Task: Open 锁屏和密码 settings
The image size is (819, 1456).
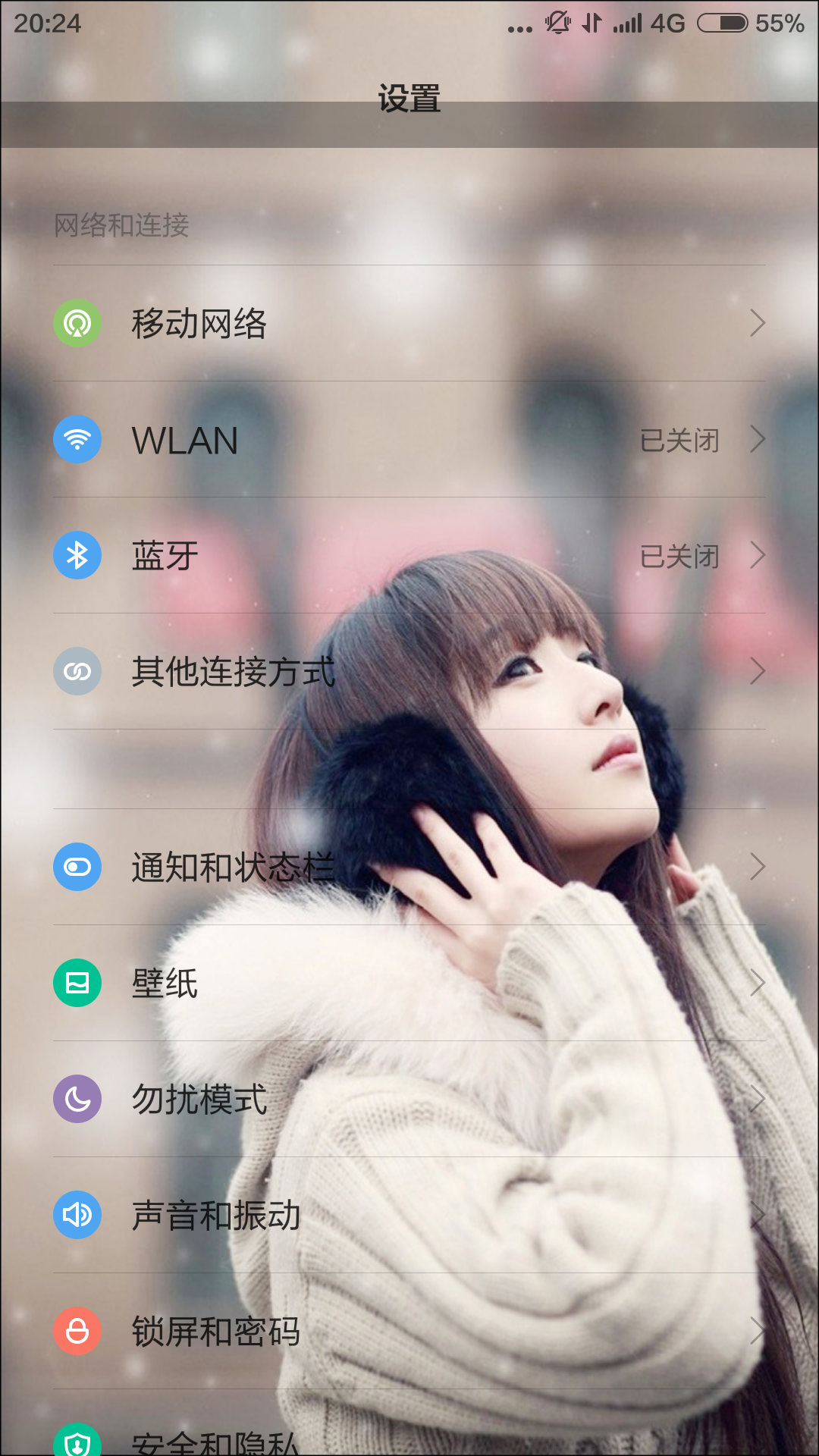Action: coord(409,1331)
